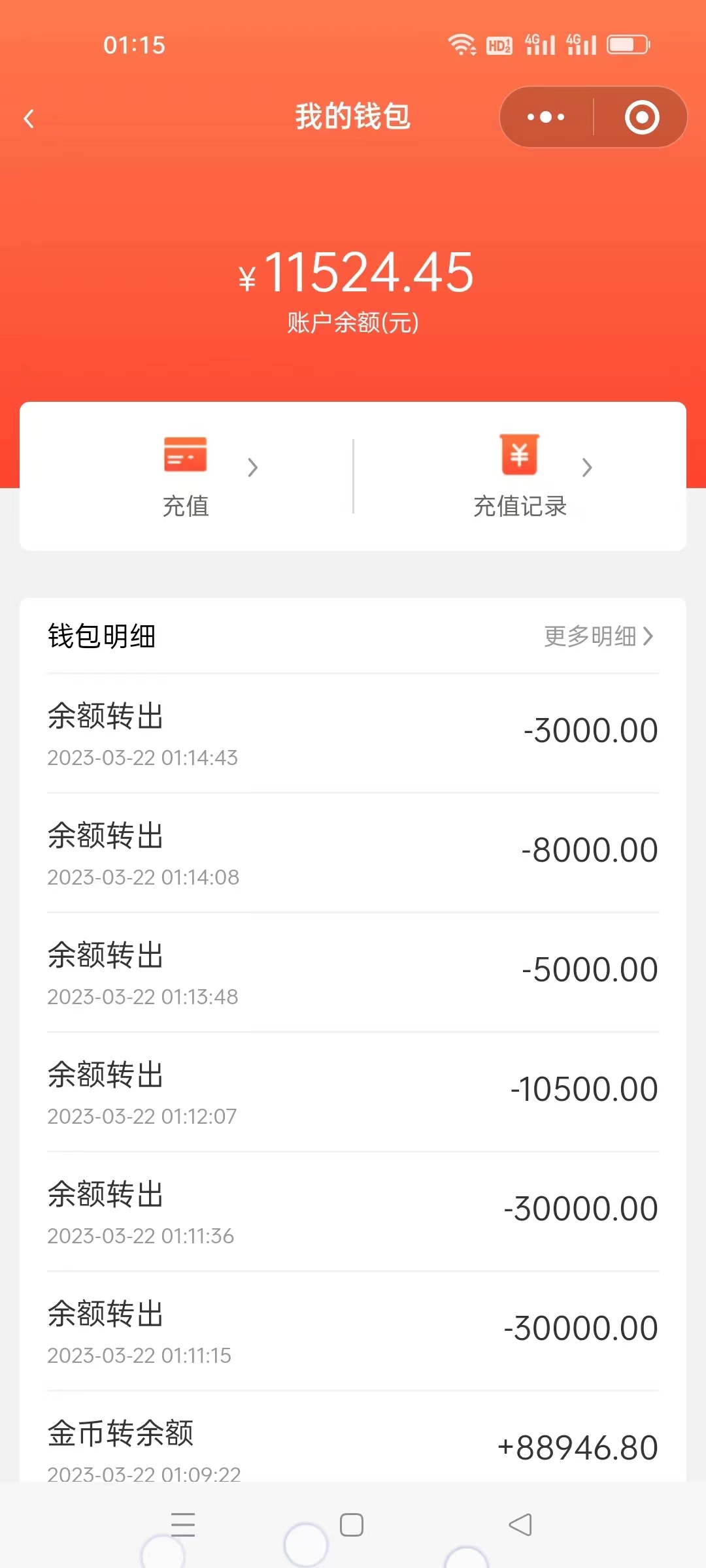Open system recent apps menu

click(183, 1526)
